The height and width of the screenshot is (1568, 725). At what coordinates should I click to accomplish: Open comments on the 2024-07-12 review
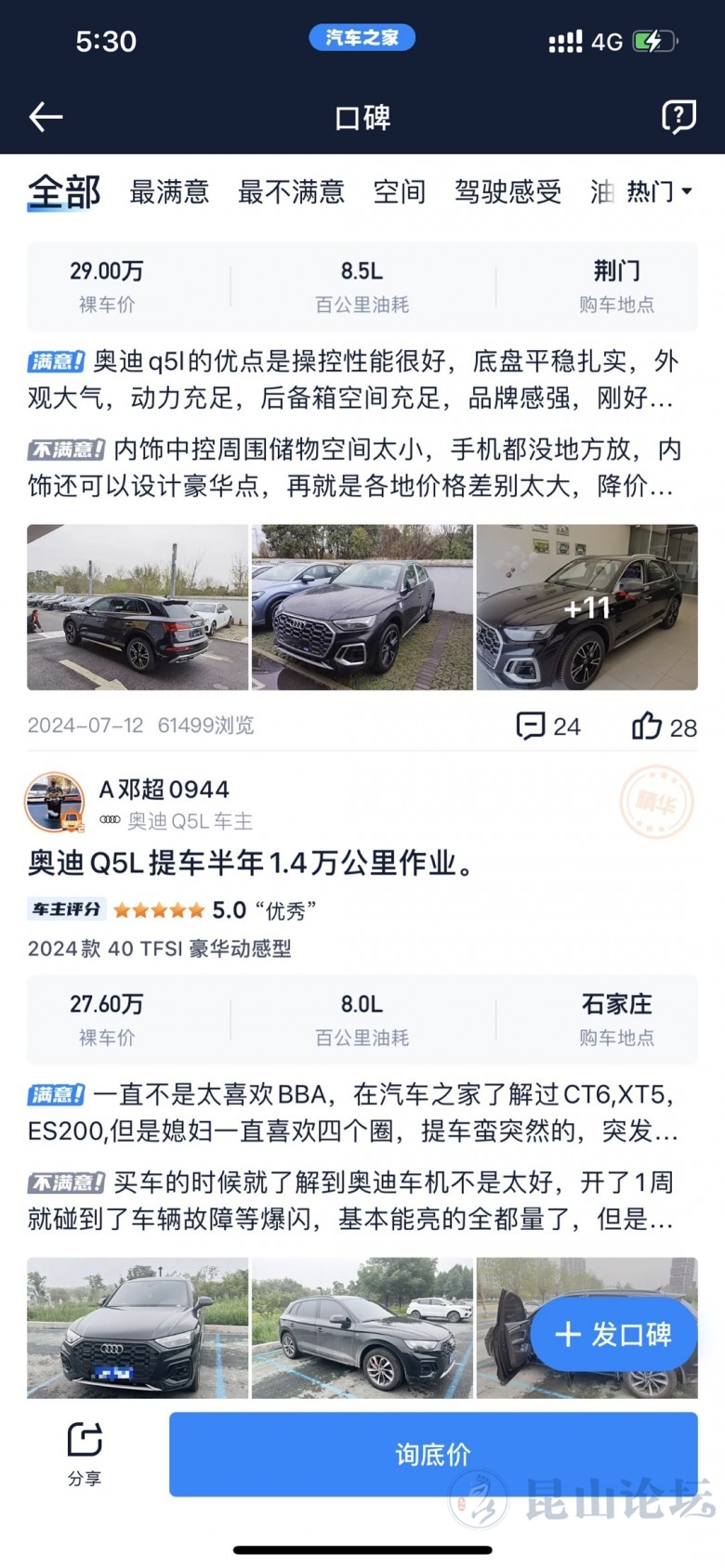pyautogui.click(x=548, y=726)
